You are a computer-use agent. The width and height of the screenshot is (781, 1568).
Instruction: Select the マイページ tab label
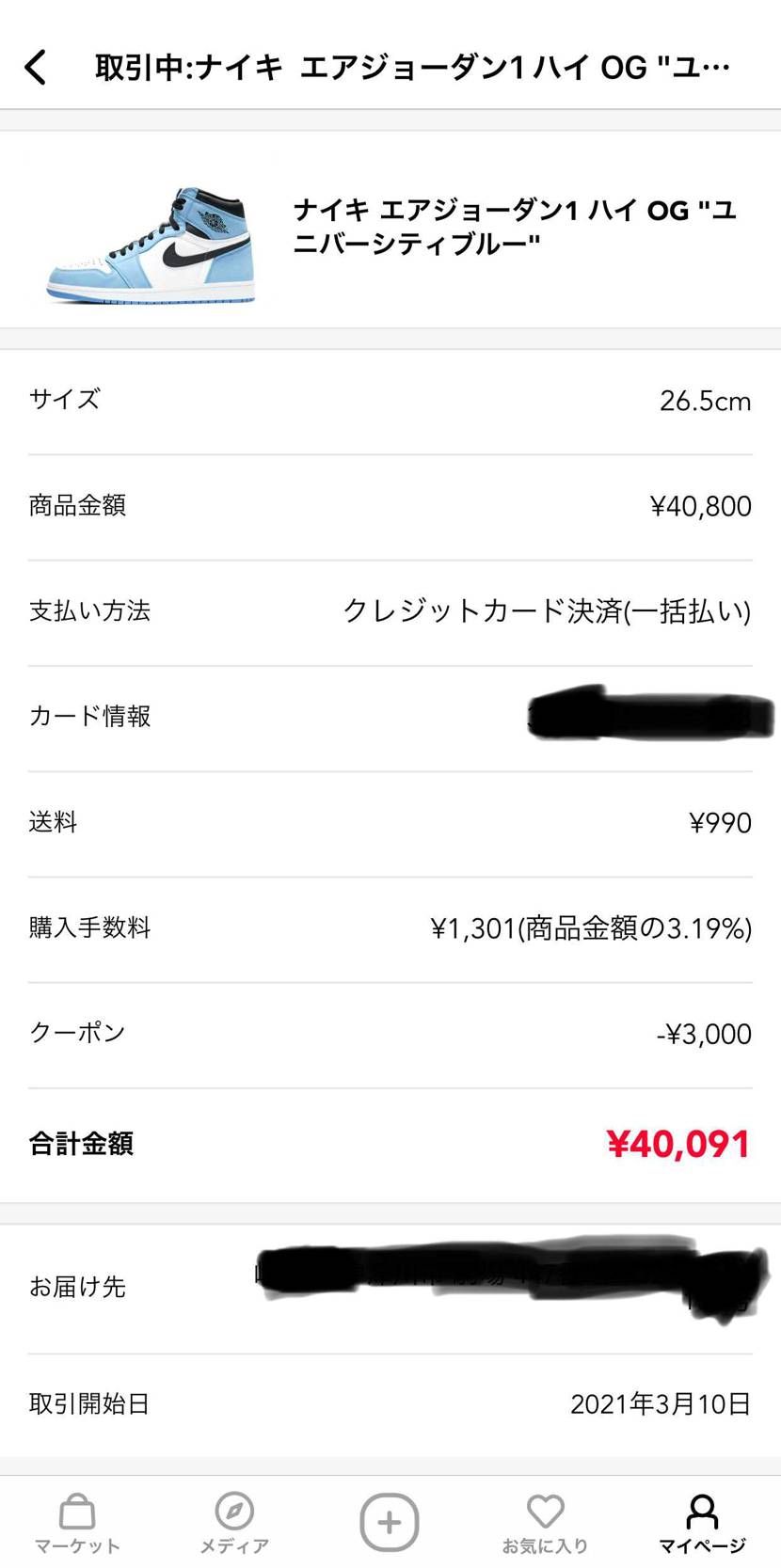[x=702, y=1545]
